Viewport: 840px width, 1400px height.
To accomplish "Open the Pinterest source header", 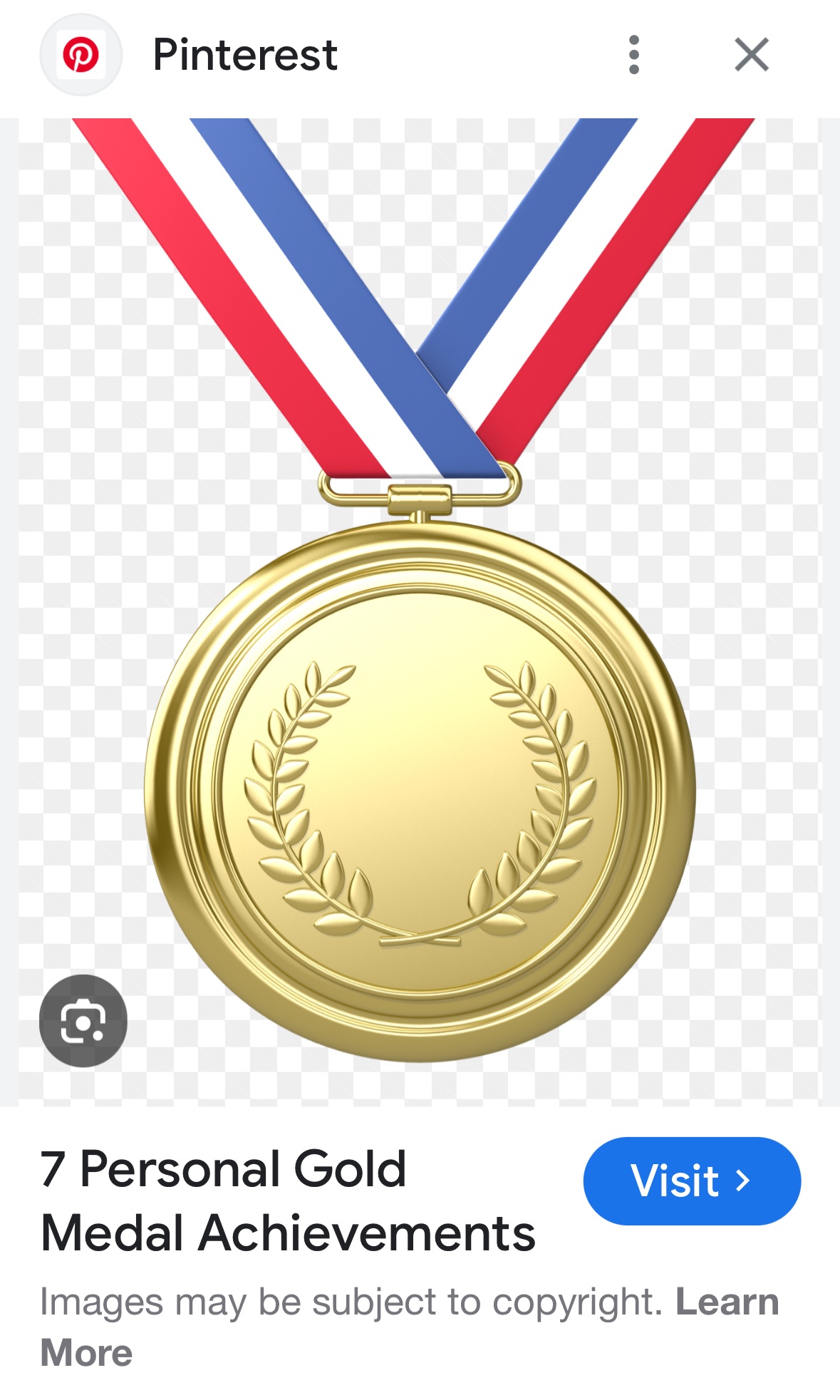I will coord(244,55).
